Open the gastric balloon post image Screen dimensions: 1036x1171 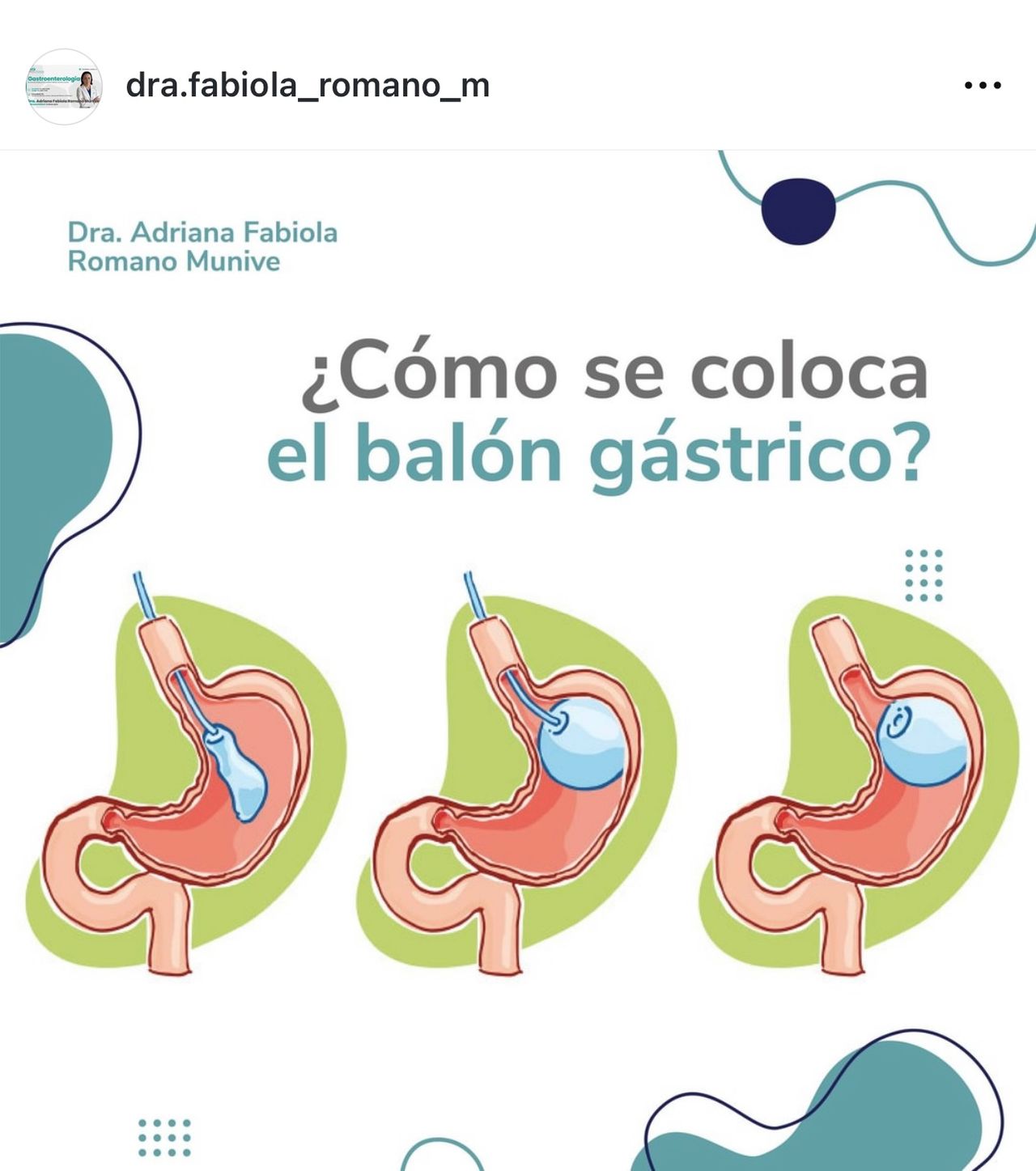(518, 660)
